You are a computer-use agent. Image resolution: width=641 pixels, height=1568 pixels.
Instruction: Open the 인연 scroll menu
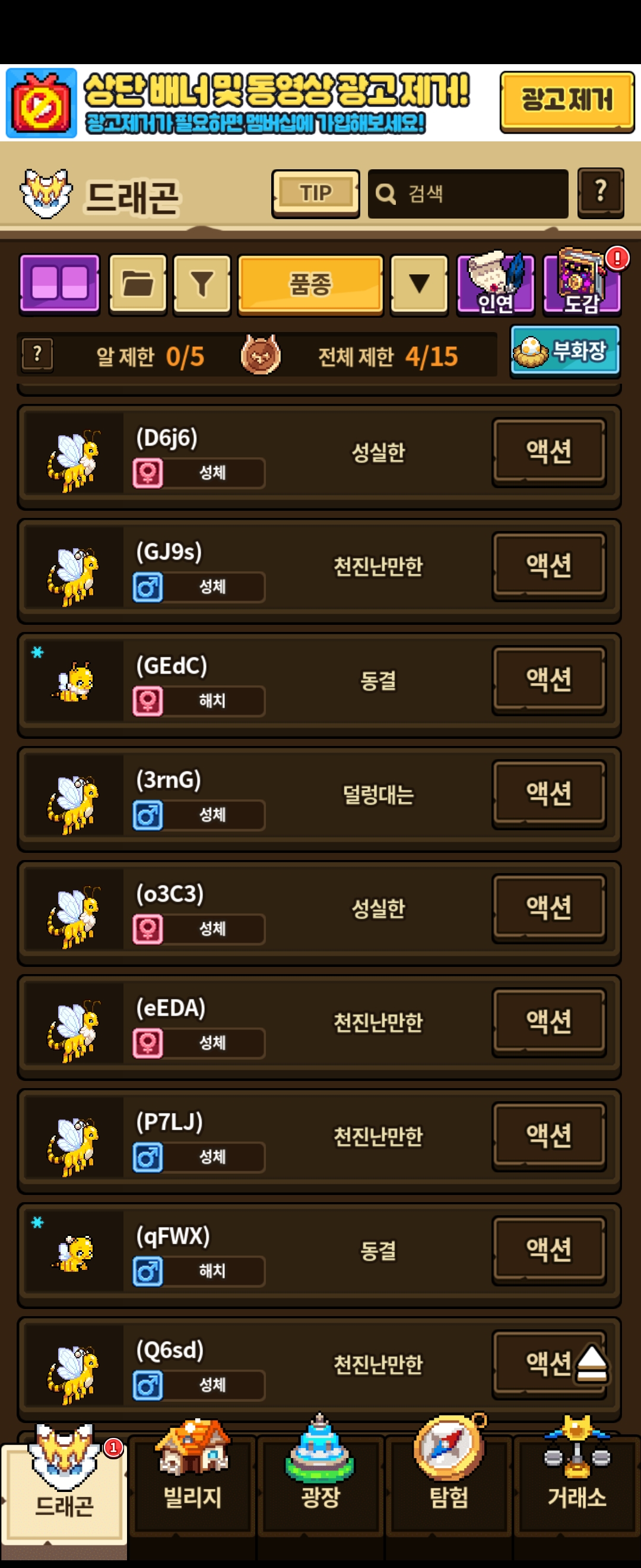click(x=495, y=284)
